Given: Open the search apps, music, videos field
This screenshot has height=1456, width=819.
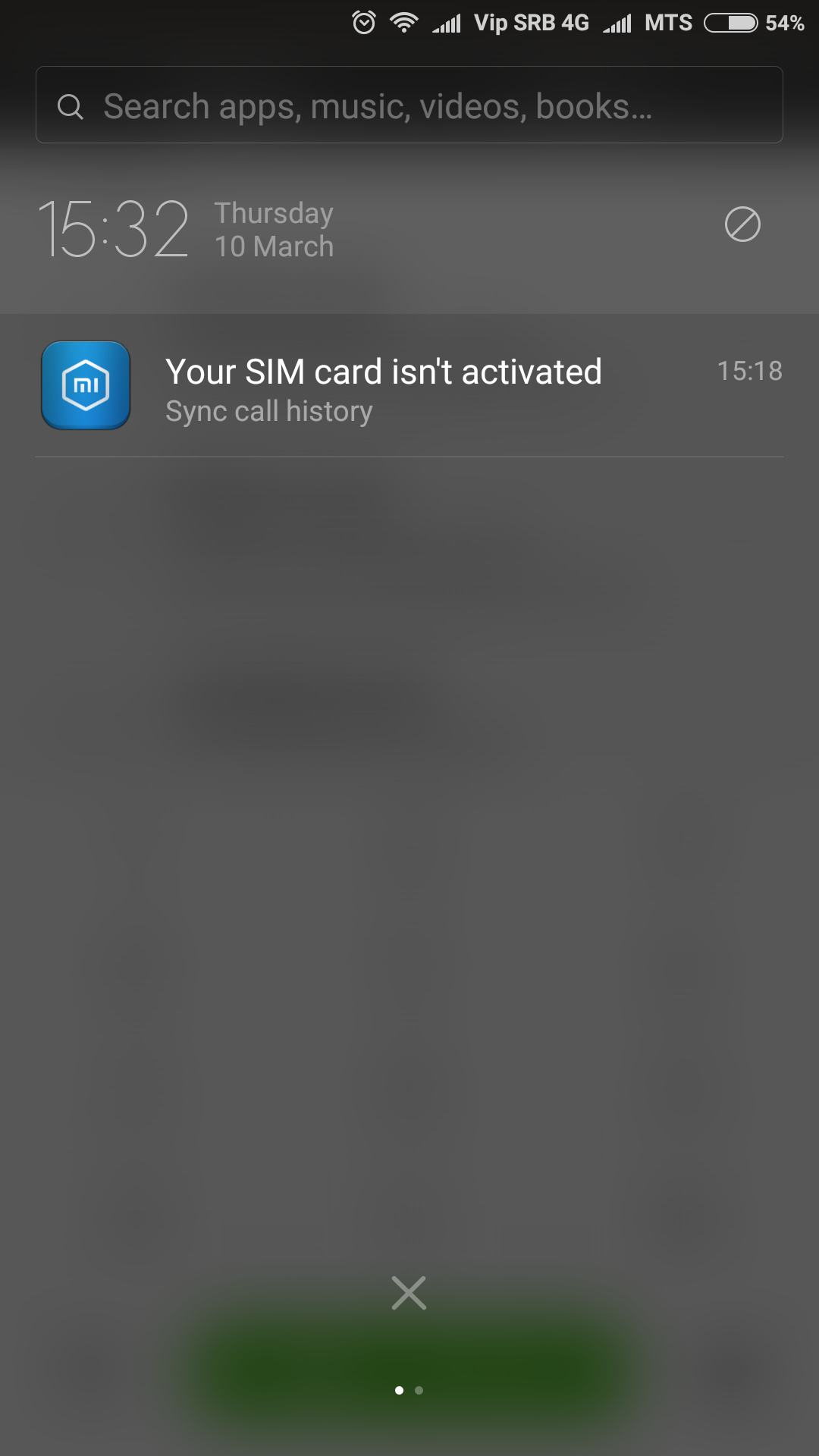Looking at the screenshot, I should tap(409, 105).
